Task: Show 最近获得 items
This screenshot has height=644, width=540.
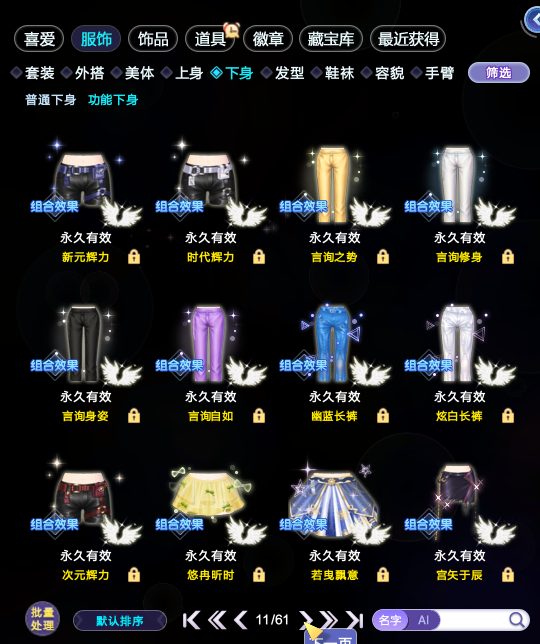Action: [408, 39]
